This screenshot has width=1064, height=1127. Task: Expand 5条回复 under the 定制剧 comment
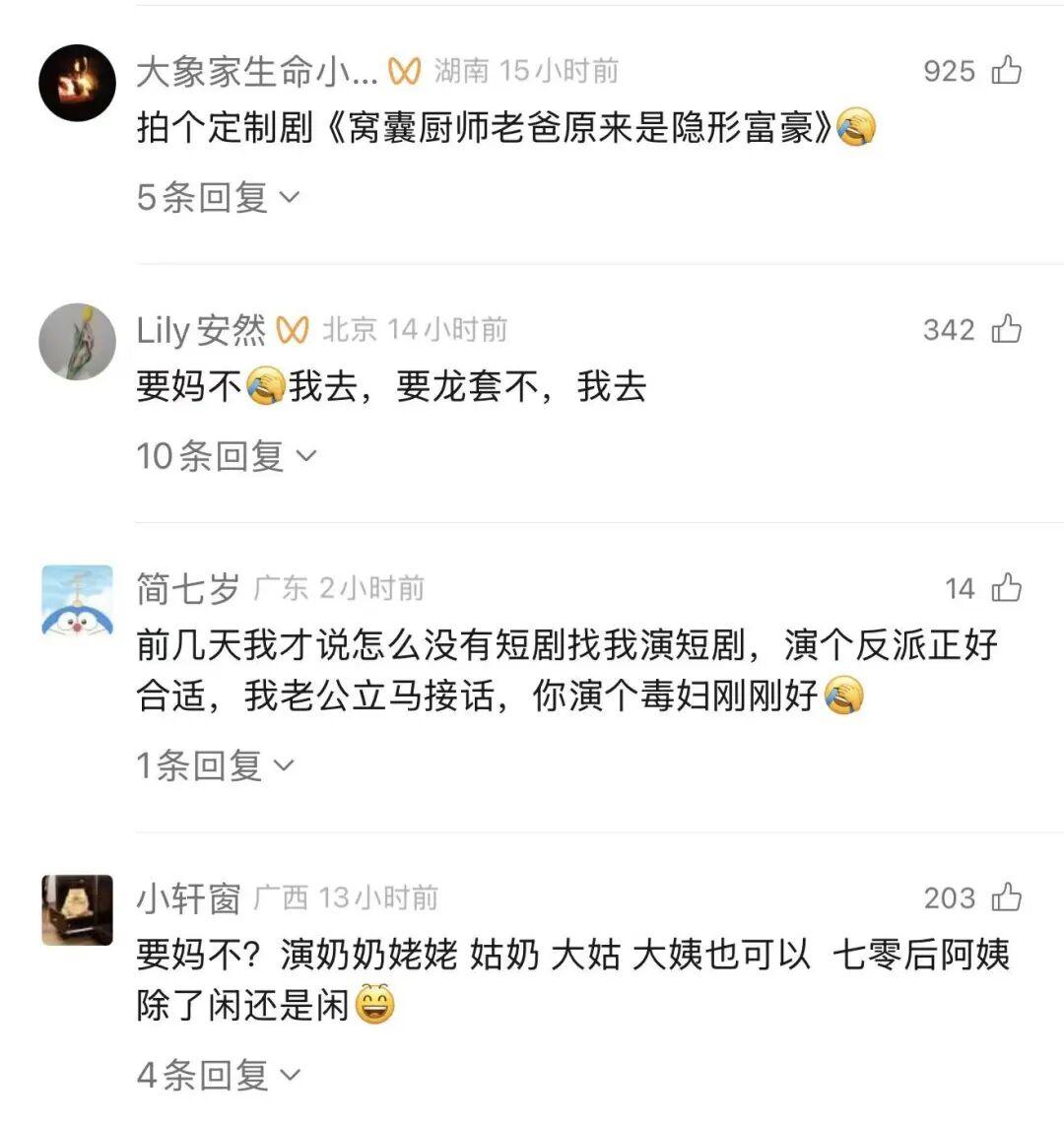click(x=218, y=198)
